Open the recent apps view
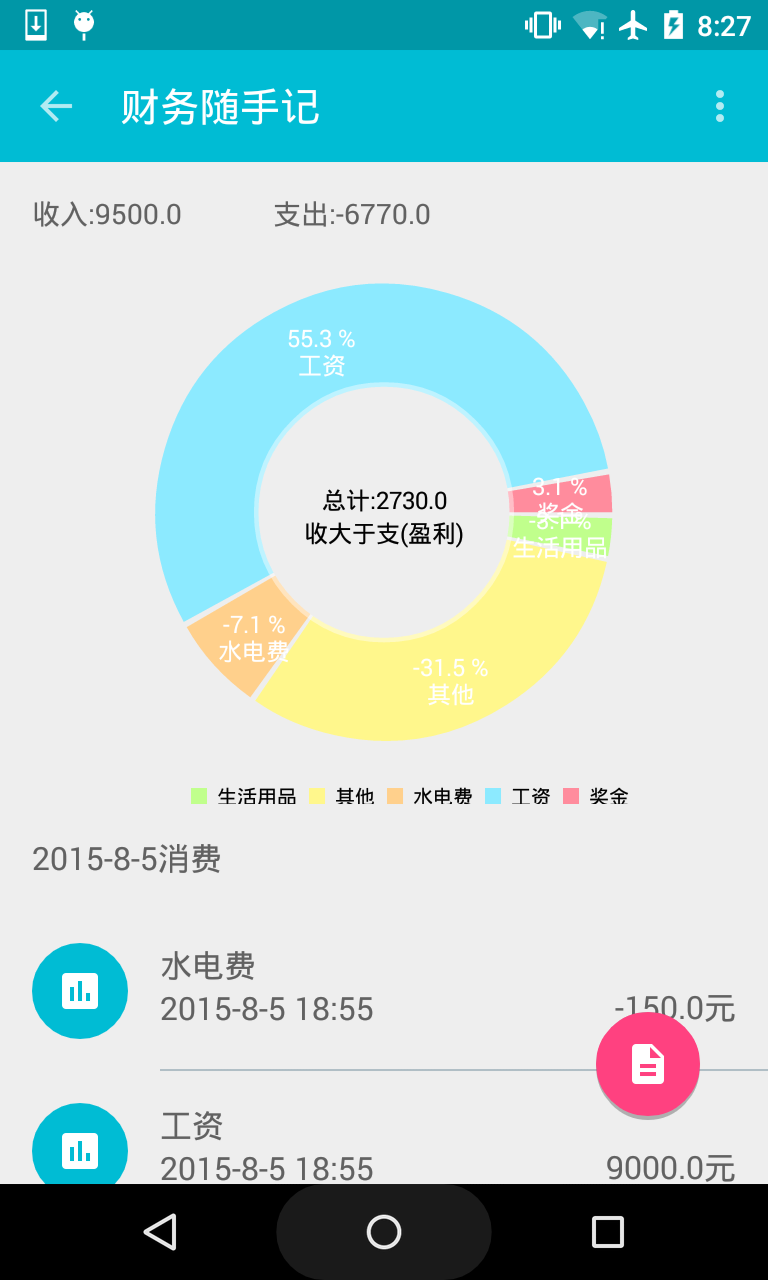768x1280 pixels. [607, 1232]
